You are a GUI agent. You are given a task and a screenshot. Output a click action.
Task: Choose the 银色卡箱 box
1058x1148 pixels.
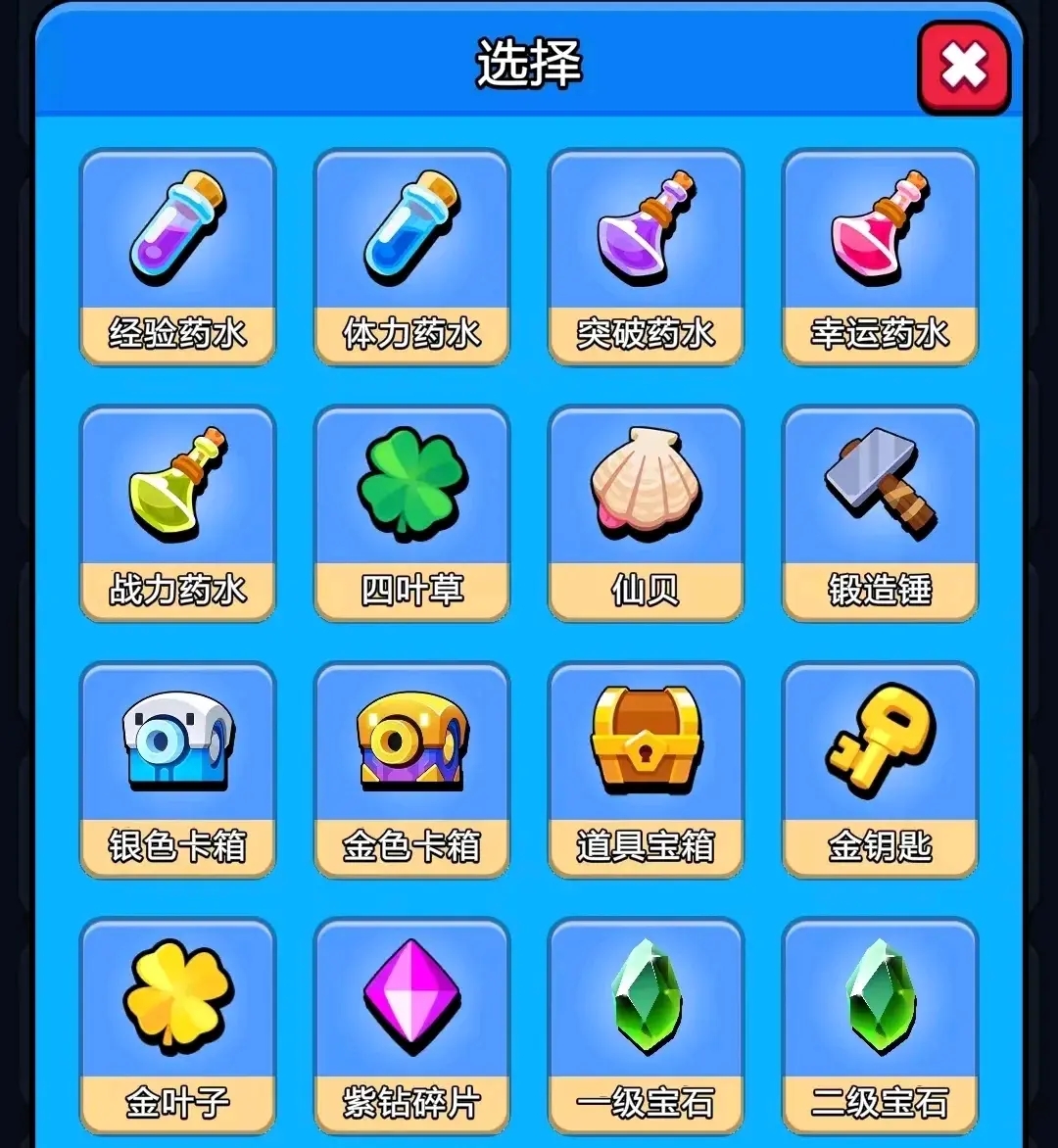pos(177,770)
